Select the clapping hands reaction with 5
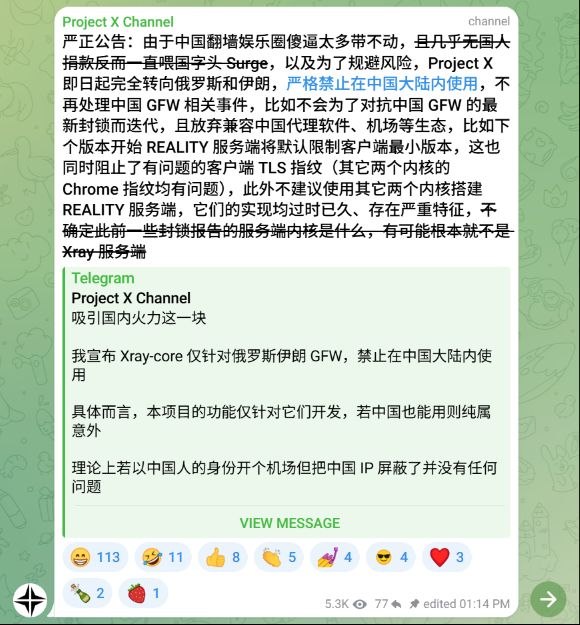Image resolution: width=580 pixels, height=625 pixels. pyautogui.click(x=279, y=557)
